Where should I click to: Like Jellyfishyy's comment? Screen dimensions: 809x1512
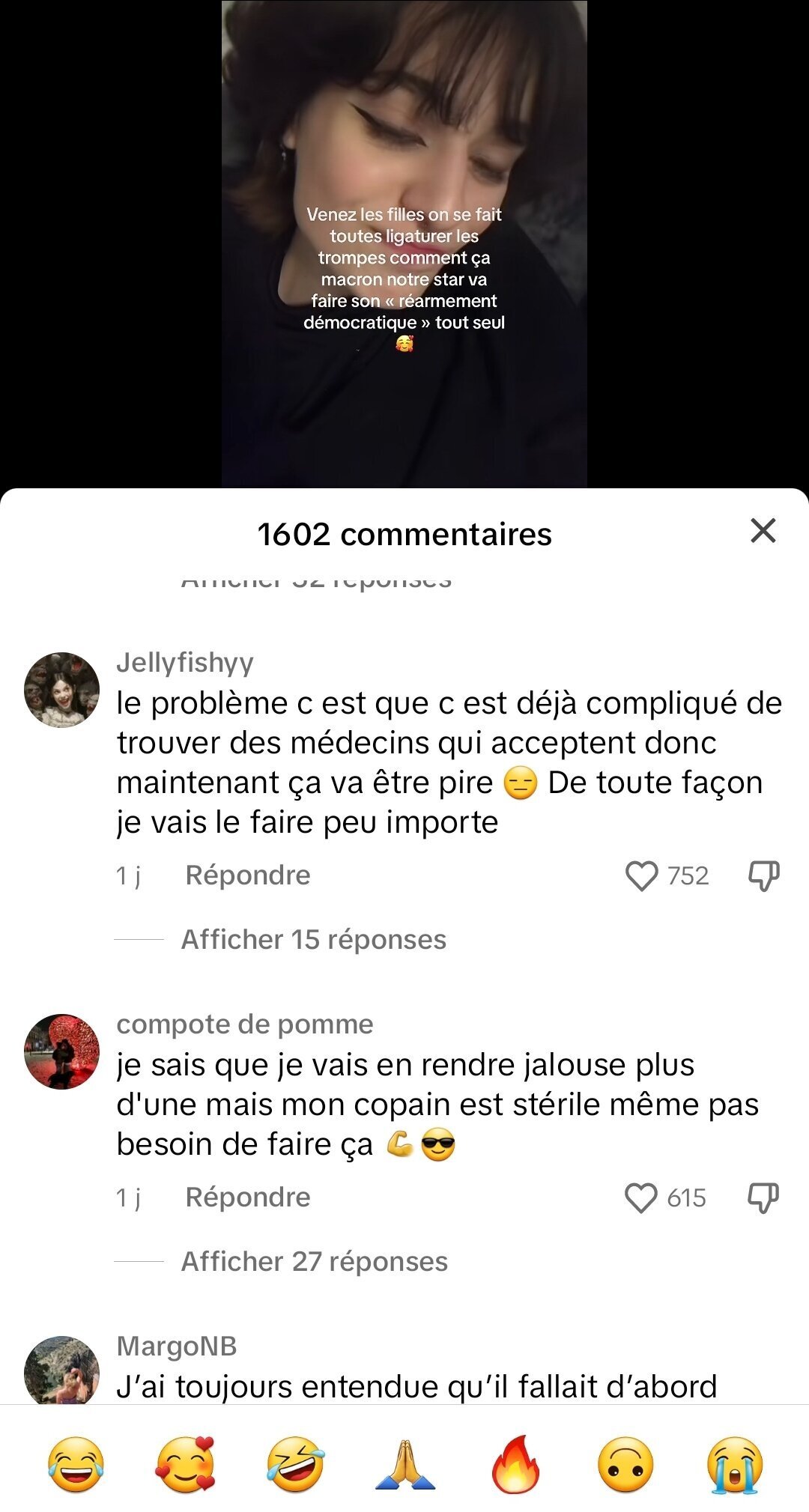[x=641, y=875]
